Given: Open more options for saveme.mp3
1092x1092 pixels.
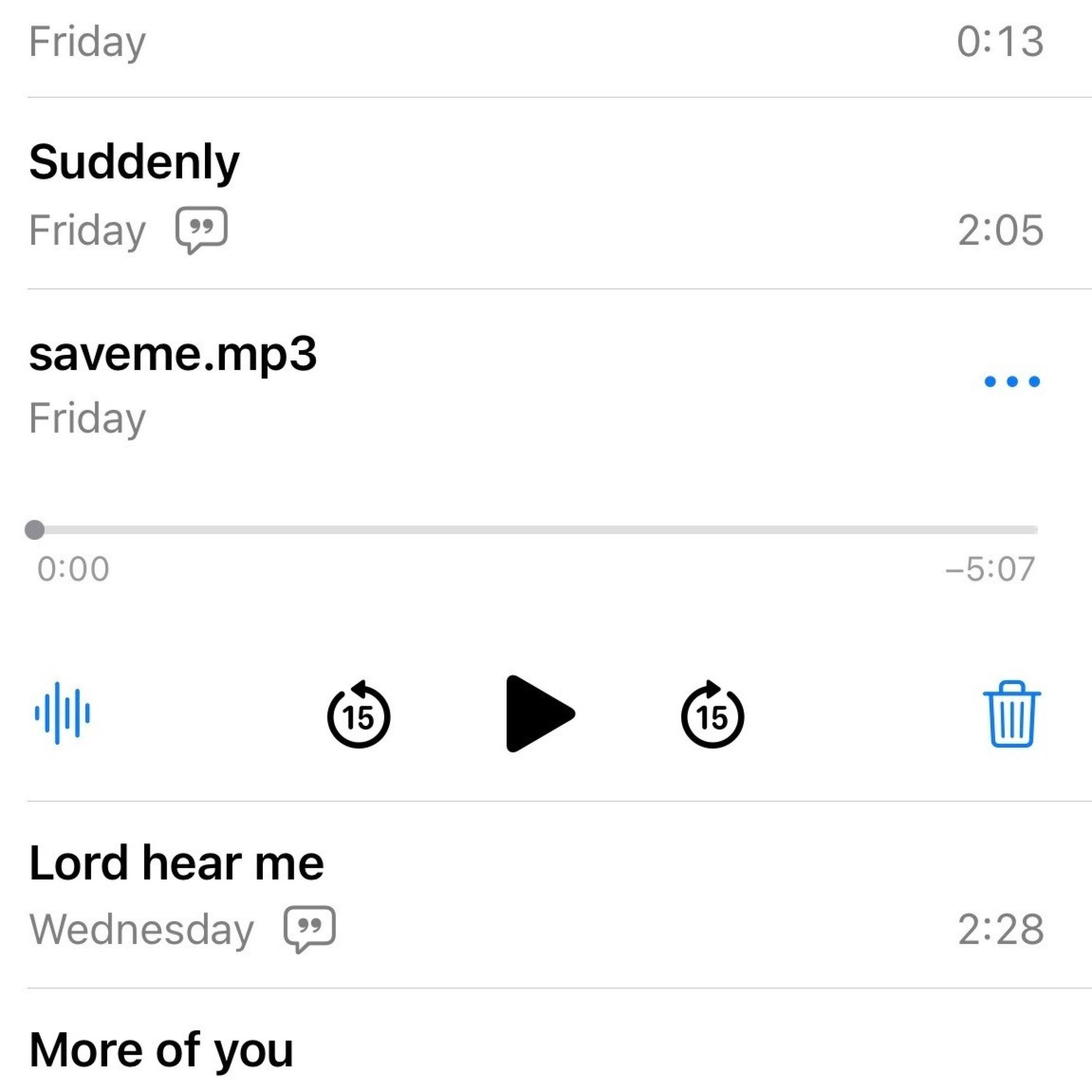Looking at the screenshot, I should tap(1012, 381).
